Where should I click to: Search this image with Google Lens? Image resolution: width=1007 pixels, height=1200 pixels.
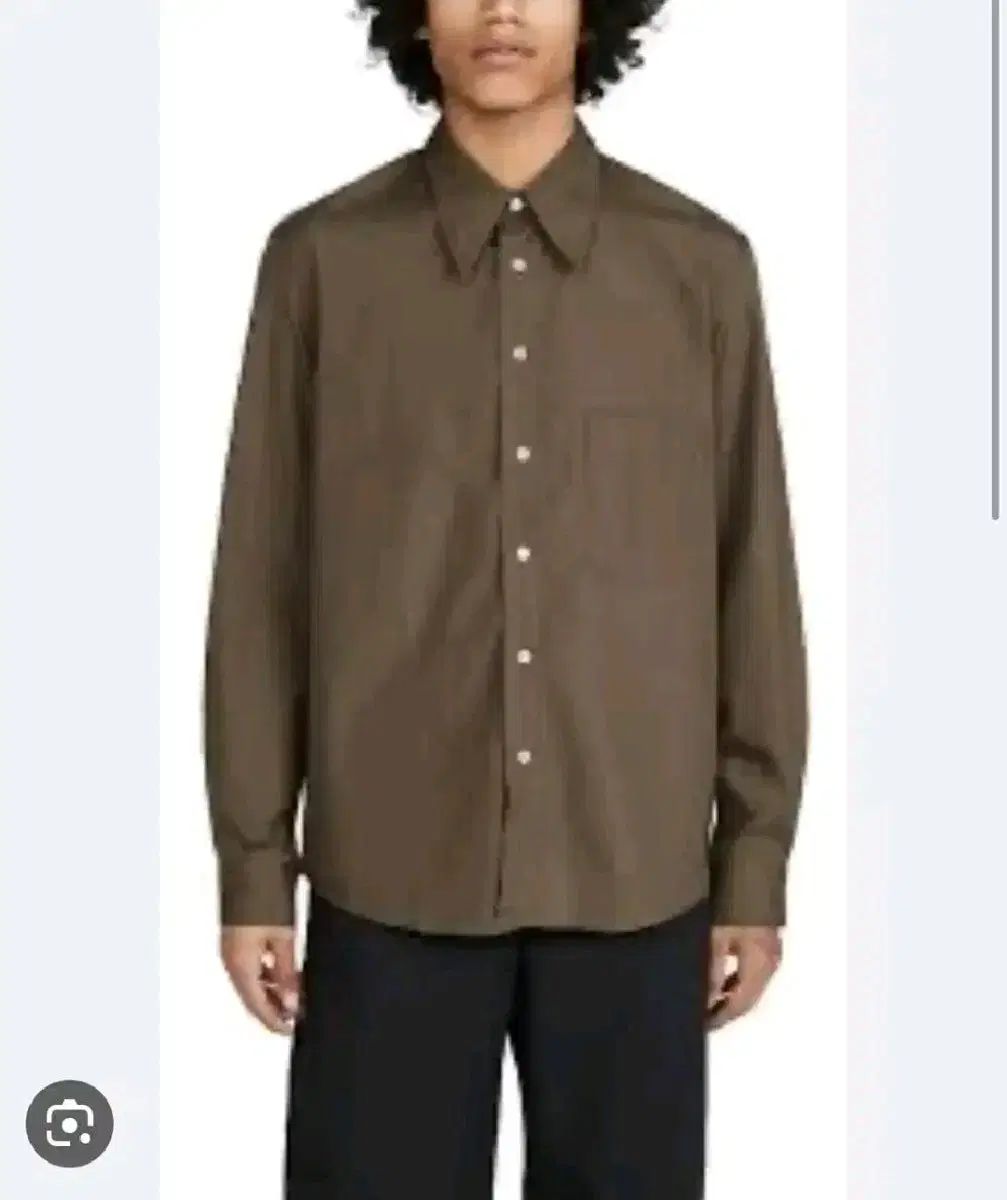pos(69,1123)
